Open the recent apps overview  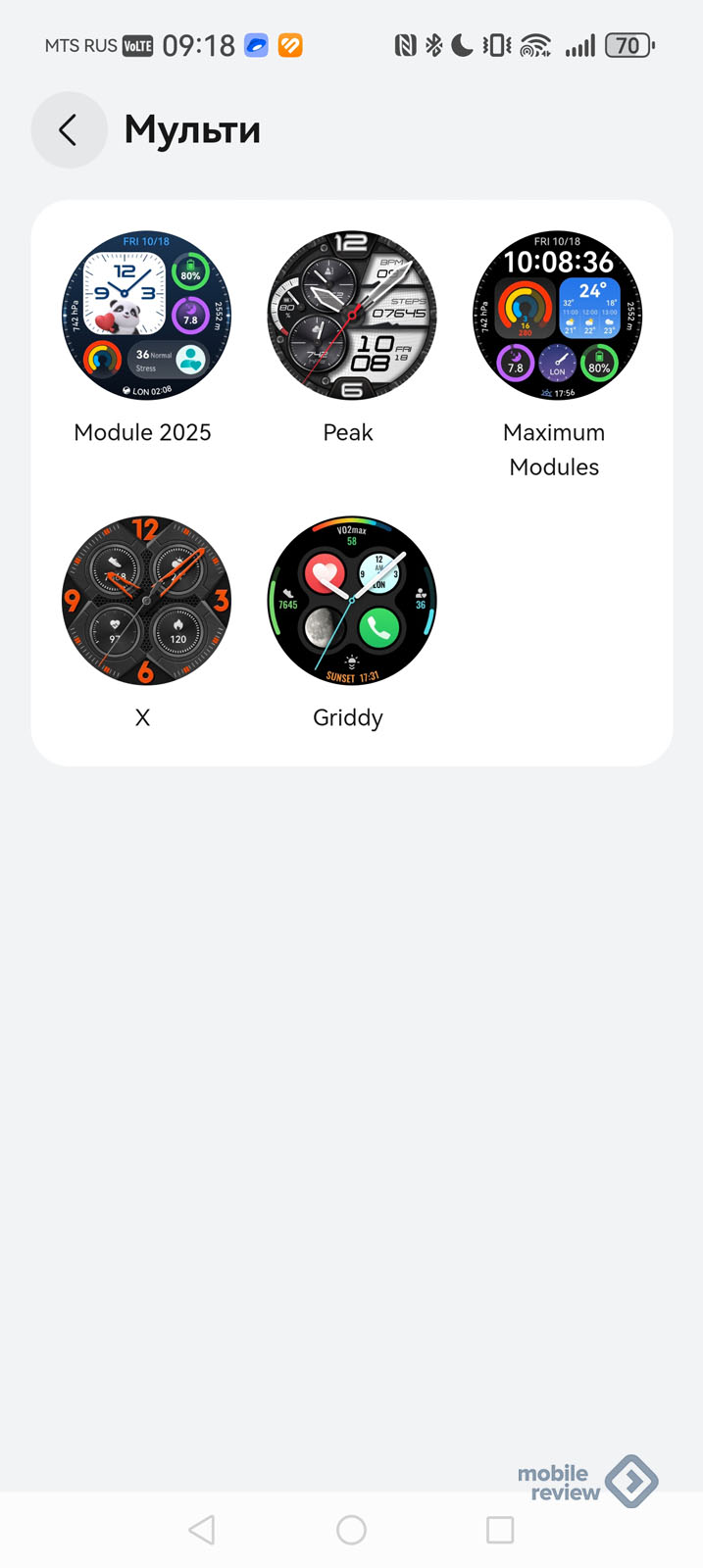pyautogui.click(x=500, y=1530)
